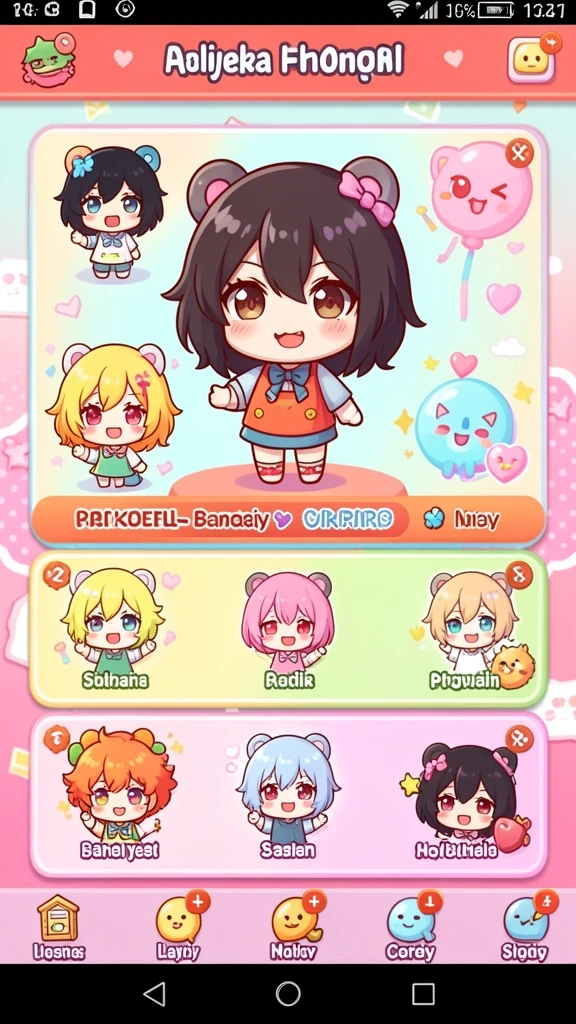Viewport: 576px width, 1024px height.
Task: Switch to the Corey tab
Action: coord(411,927)
